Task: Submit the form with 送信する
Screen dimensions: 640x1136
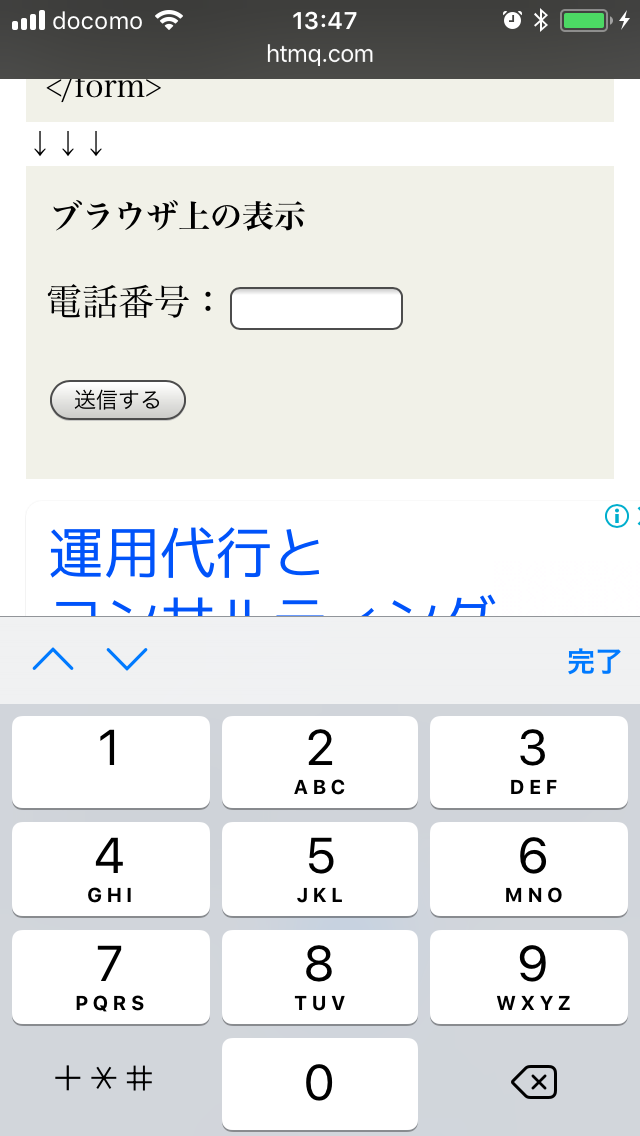Action: pos(118,400)
